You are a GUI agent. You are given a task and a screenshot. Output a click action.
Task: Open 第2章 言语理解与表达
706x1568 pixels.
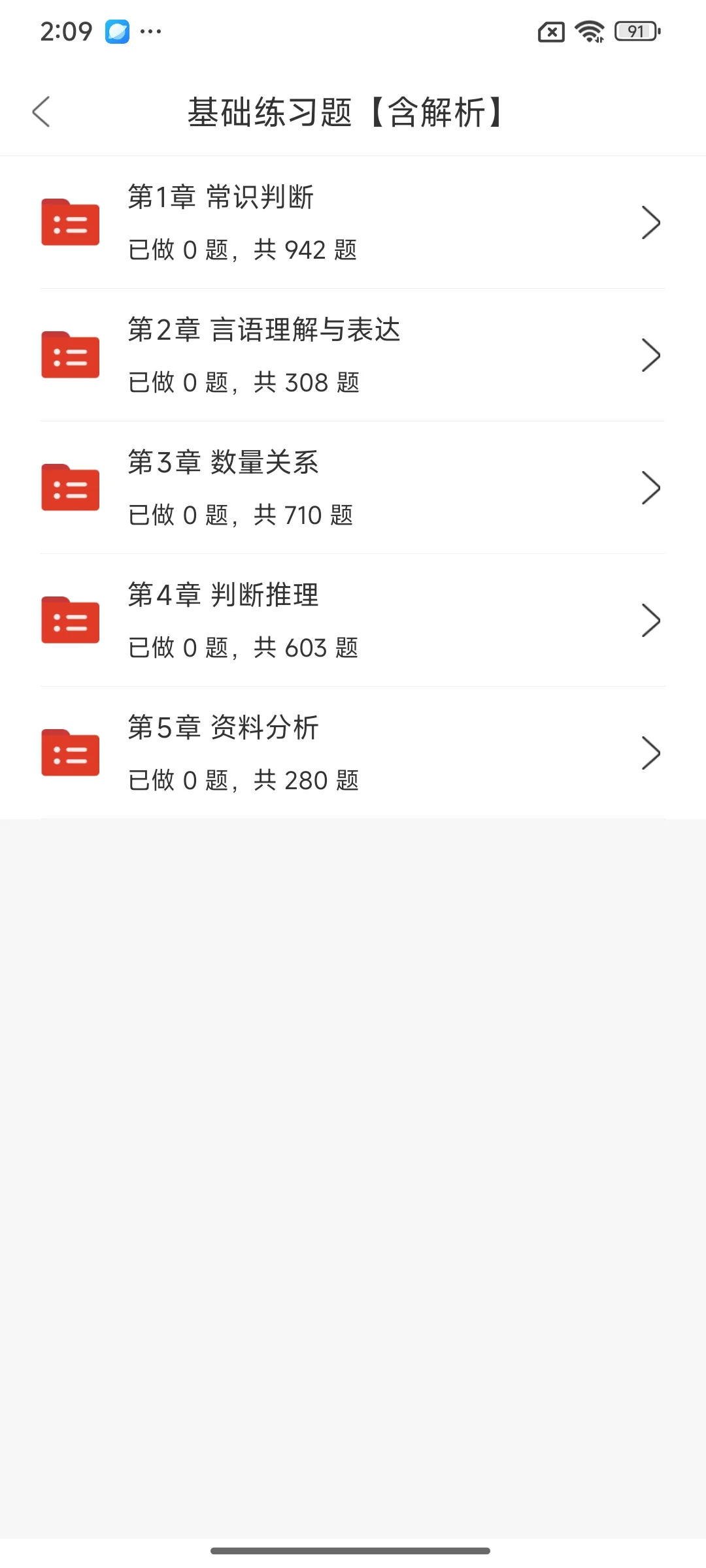pyautogui.click(x=353, y=355)
